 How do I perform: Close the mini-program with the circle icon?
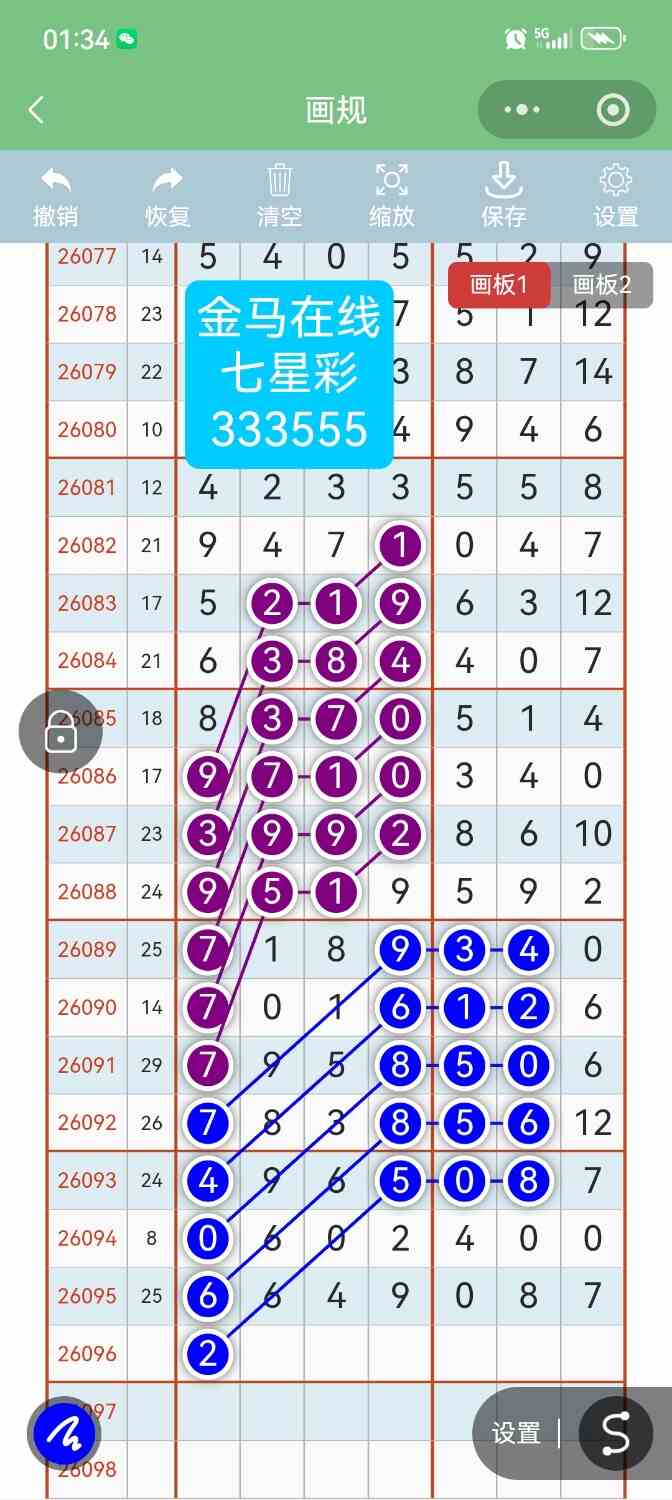612,110
